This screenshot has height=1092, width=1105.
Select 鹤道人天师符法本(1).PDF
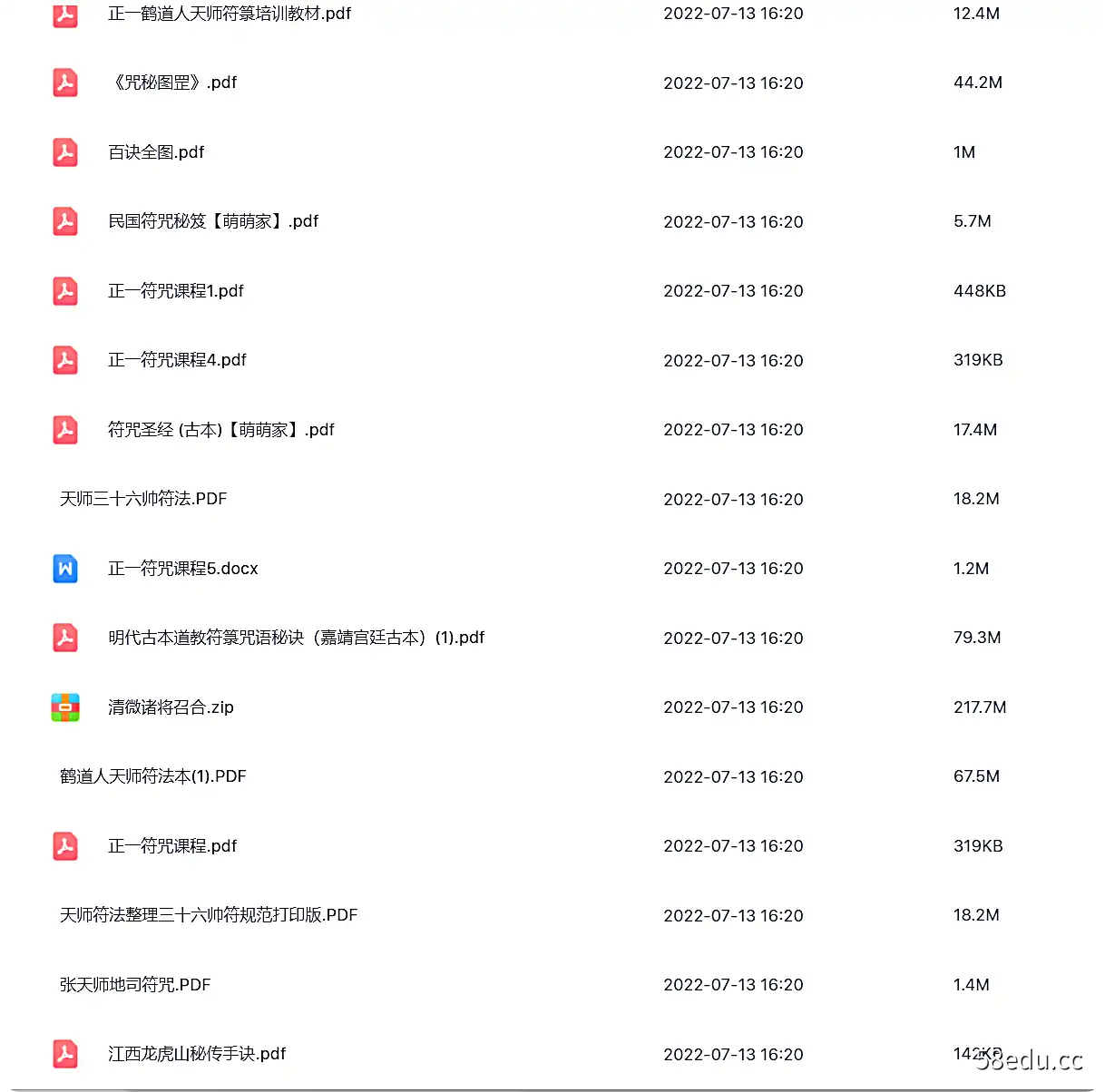click(153, 776)
